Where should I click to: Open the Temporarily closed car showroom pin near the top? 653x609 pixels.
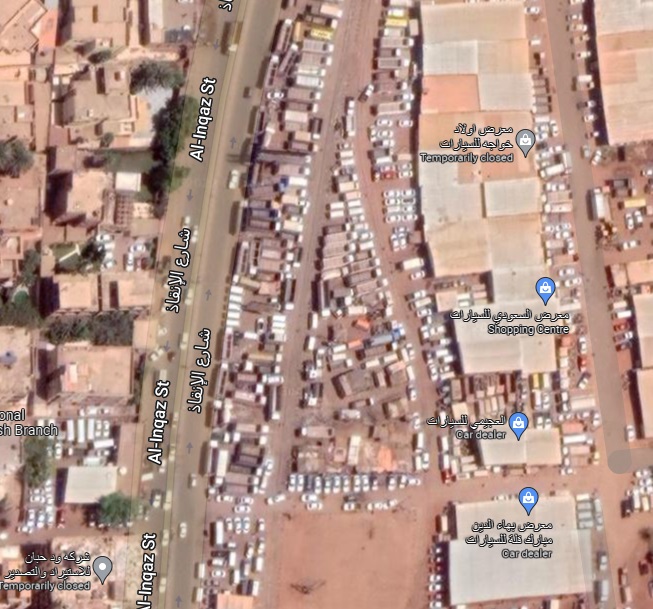[526, 139]
